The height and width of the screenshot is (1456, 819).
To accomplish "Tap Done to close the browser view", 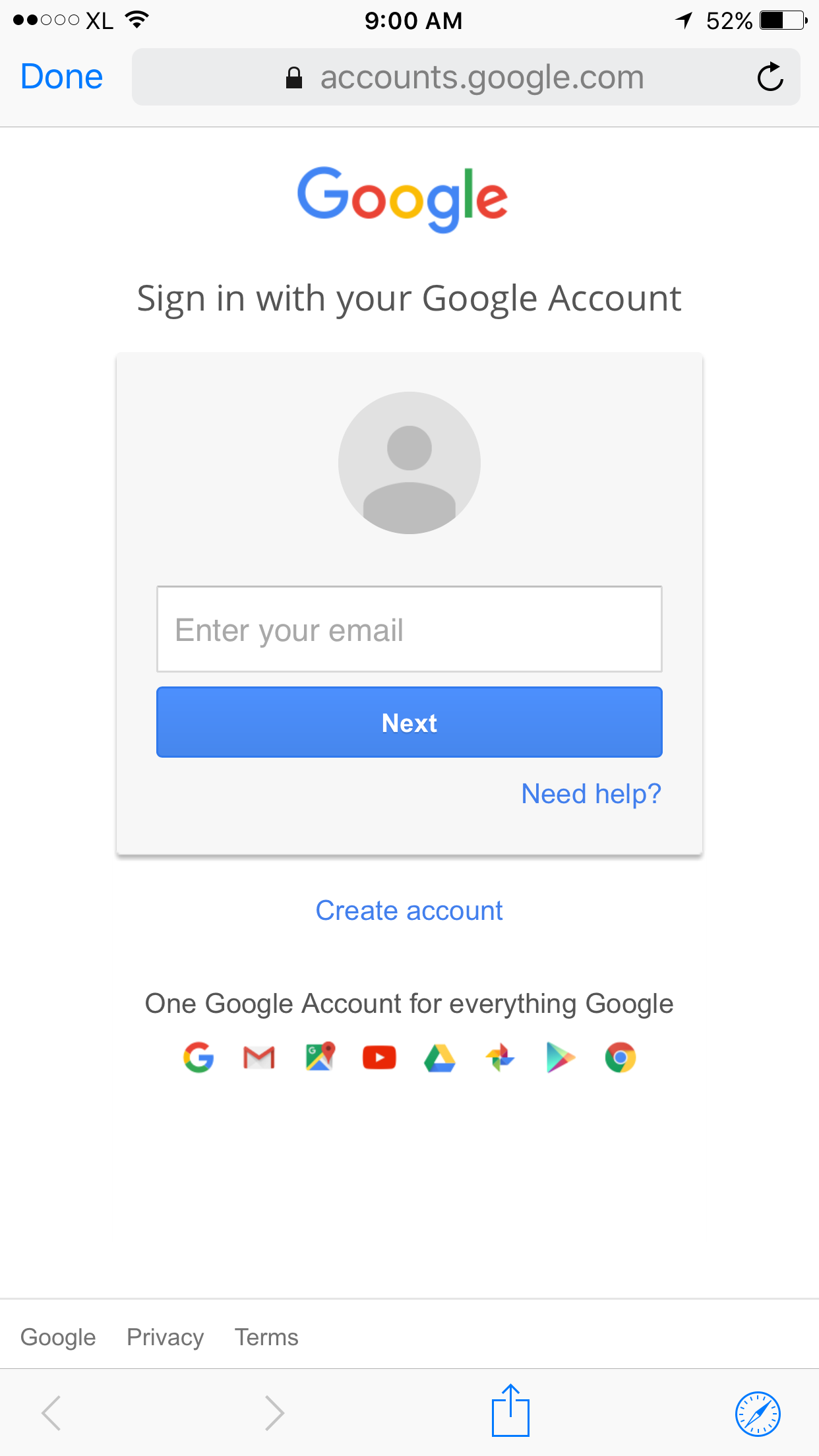I will (61, 76).
